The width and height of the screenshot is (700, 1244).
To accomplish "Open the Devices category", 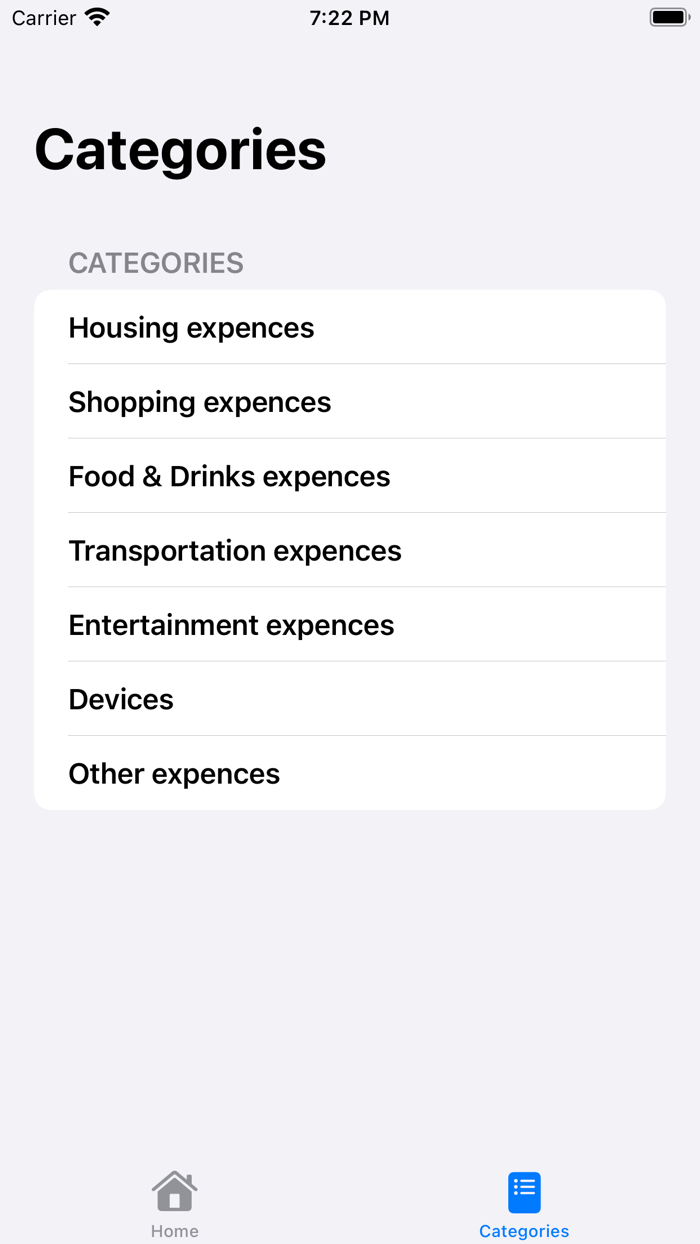I will (x=350, y=699).
